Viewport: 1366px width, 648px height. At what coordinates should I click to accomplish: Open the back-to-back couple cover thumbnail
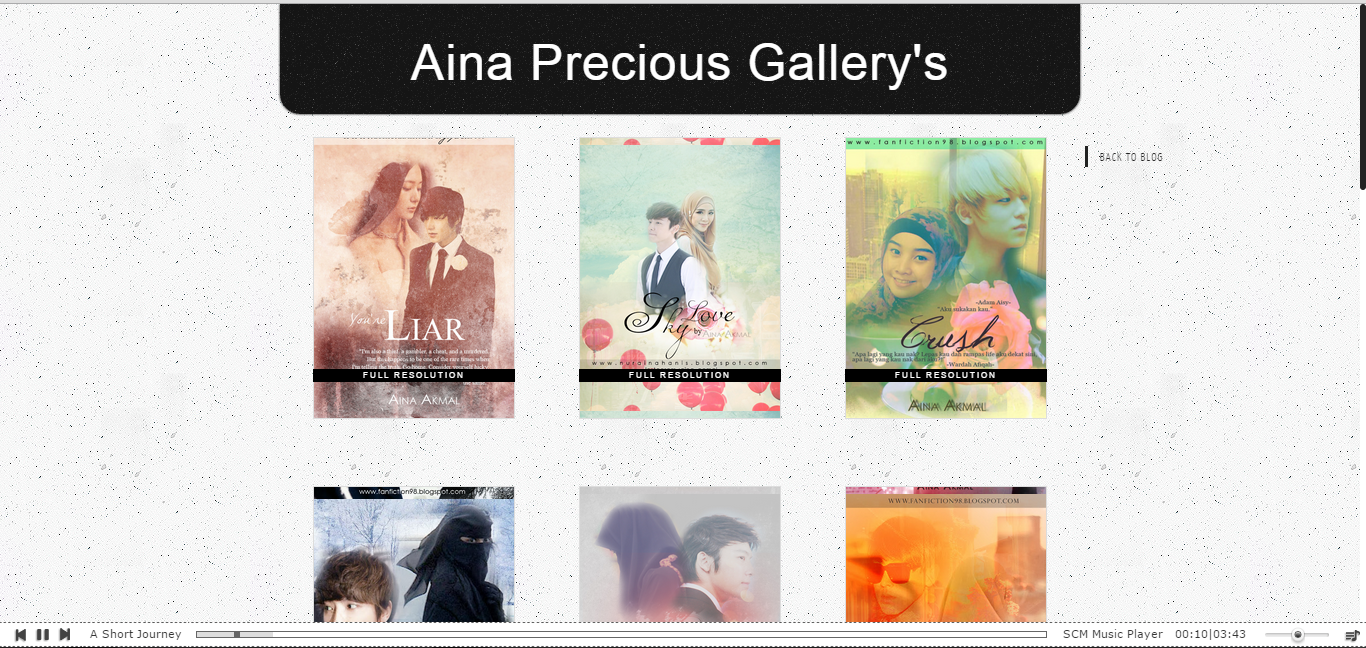point(679,555)
